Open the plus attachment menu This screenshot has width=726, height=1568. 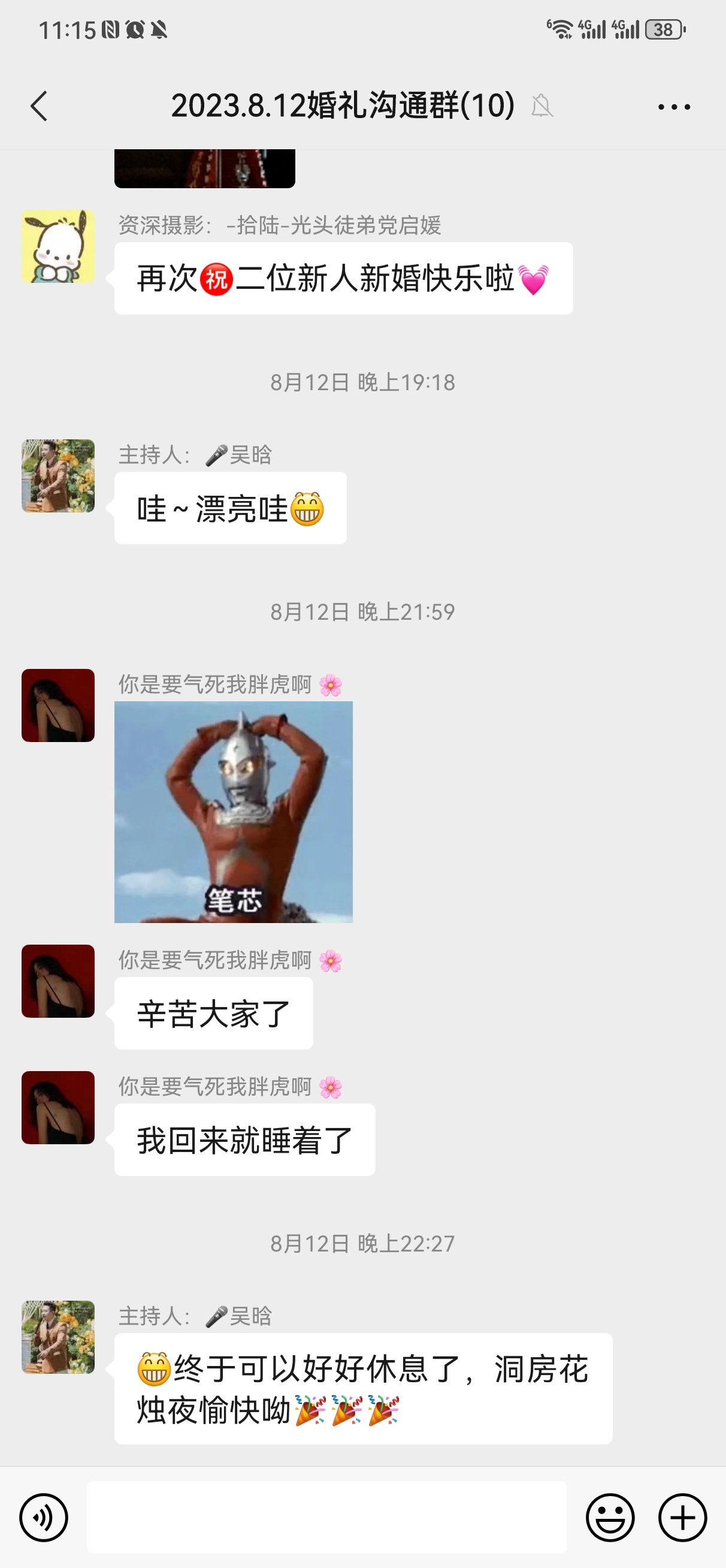click(682, 1517)
